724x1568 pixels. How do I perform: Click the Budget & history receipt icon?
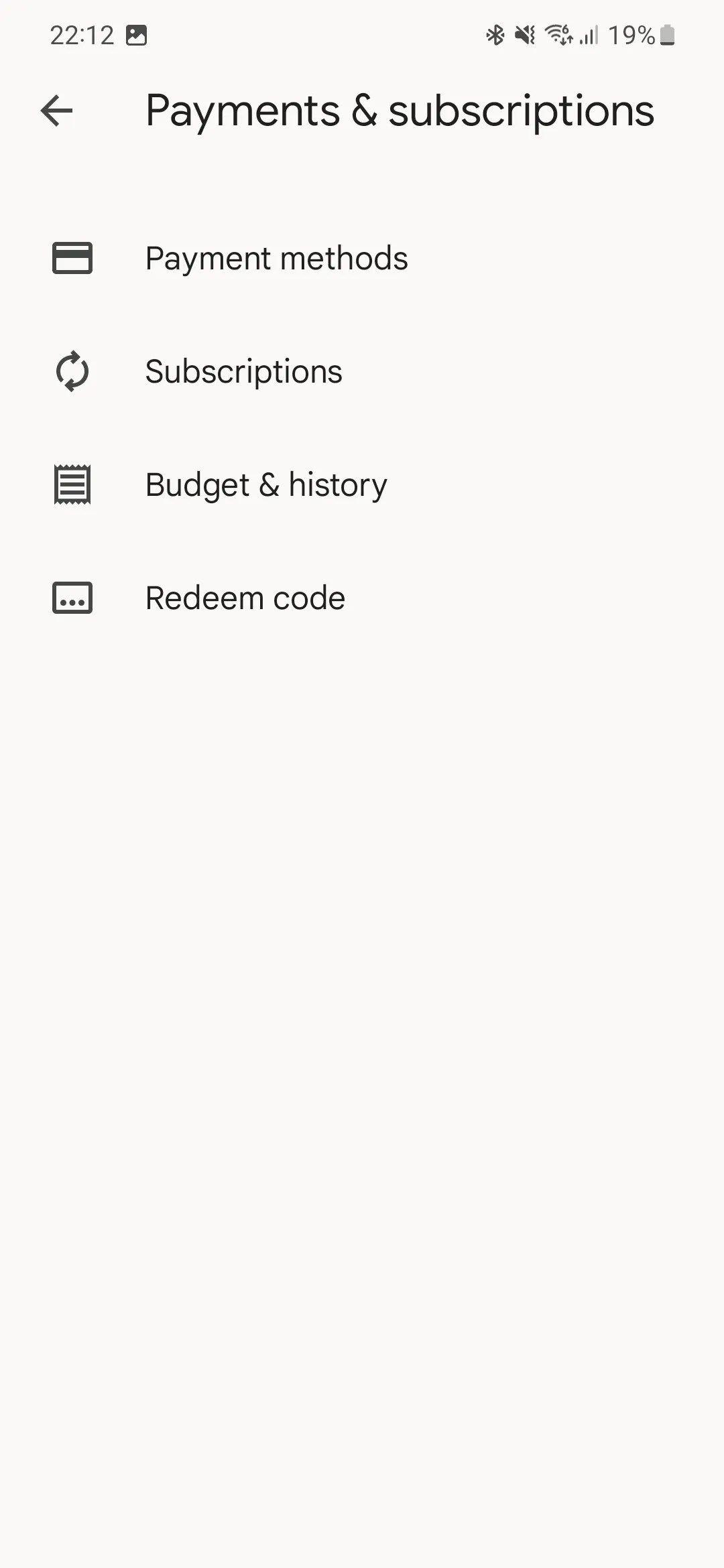click(72, 484)
